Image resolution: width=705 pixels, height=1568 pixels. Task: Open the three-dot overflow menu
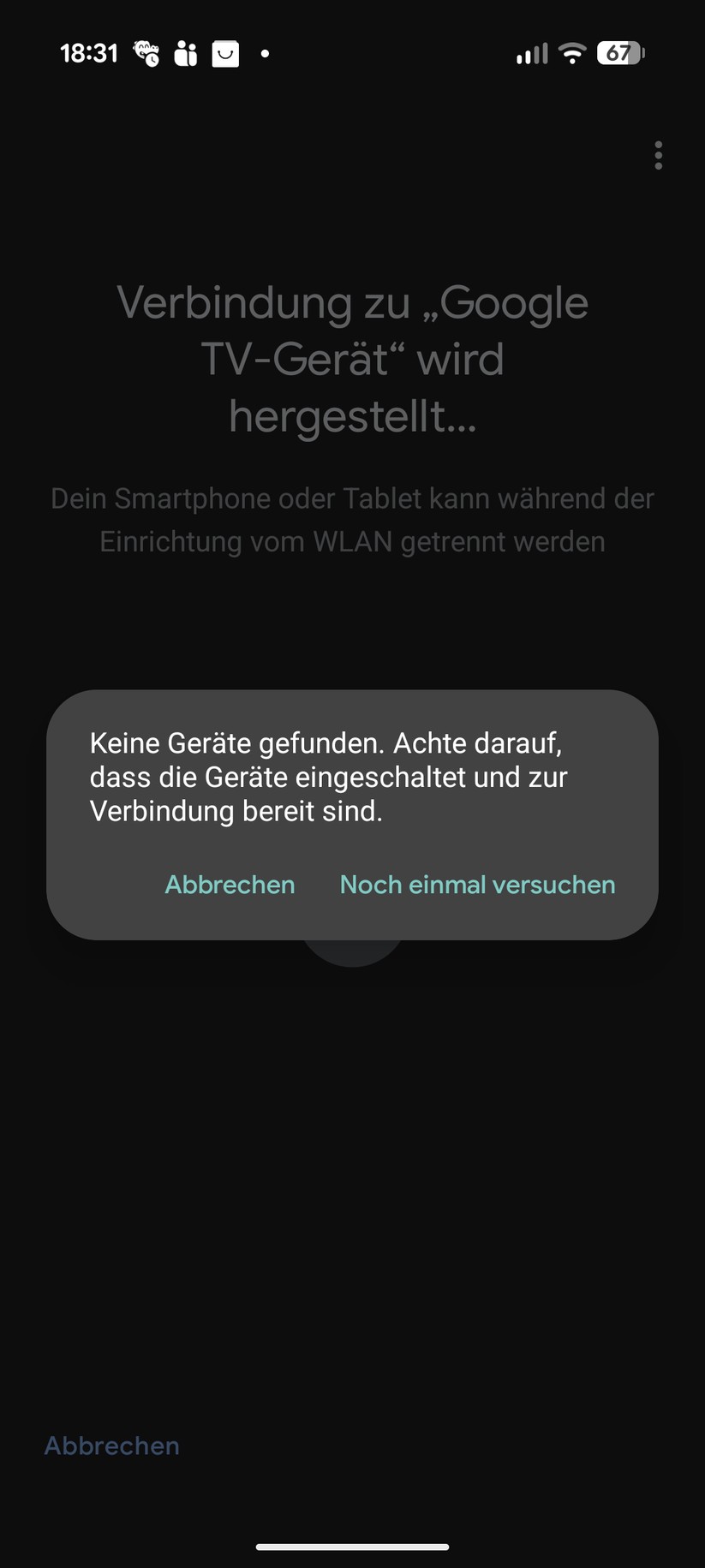click(x=658, y=156)
